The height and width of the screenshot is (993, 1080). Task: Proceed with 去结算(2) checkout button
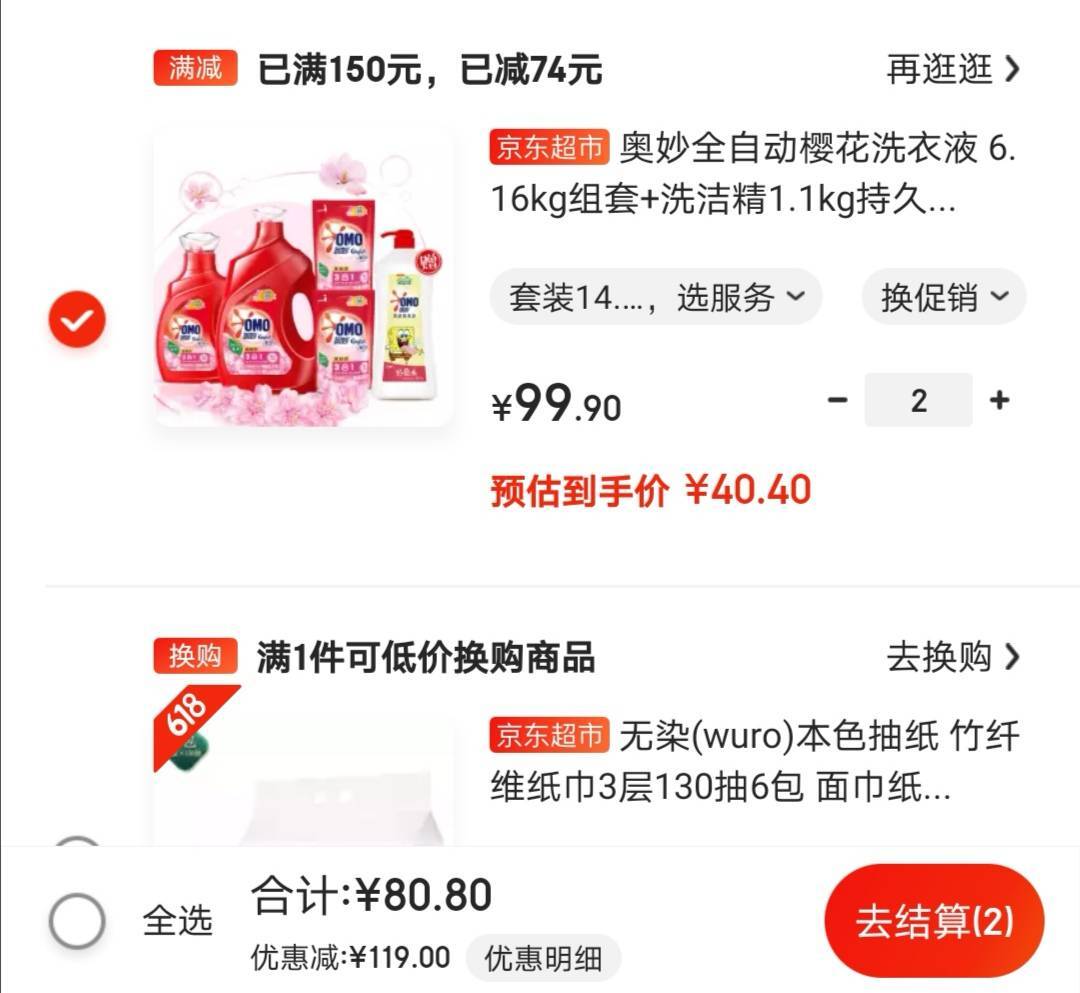[933, 921]
